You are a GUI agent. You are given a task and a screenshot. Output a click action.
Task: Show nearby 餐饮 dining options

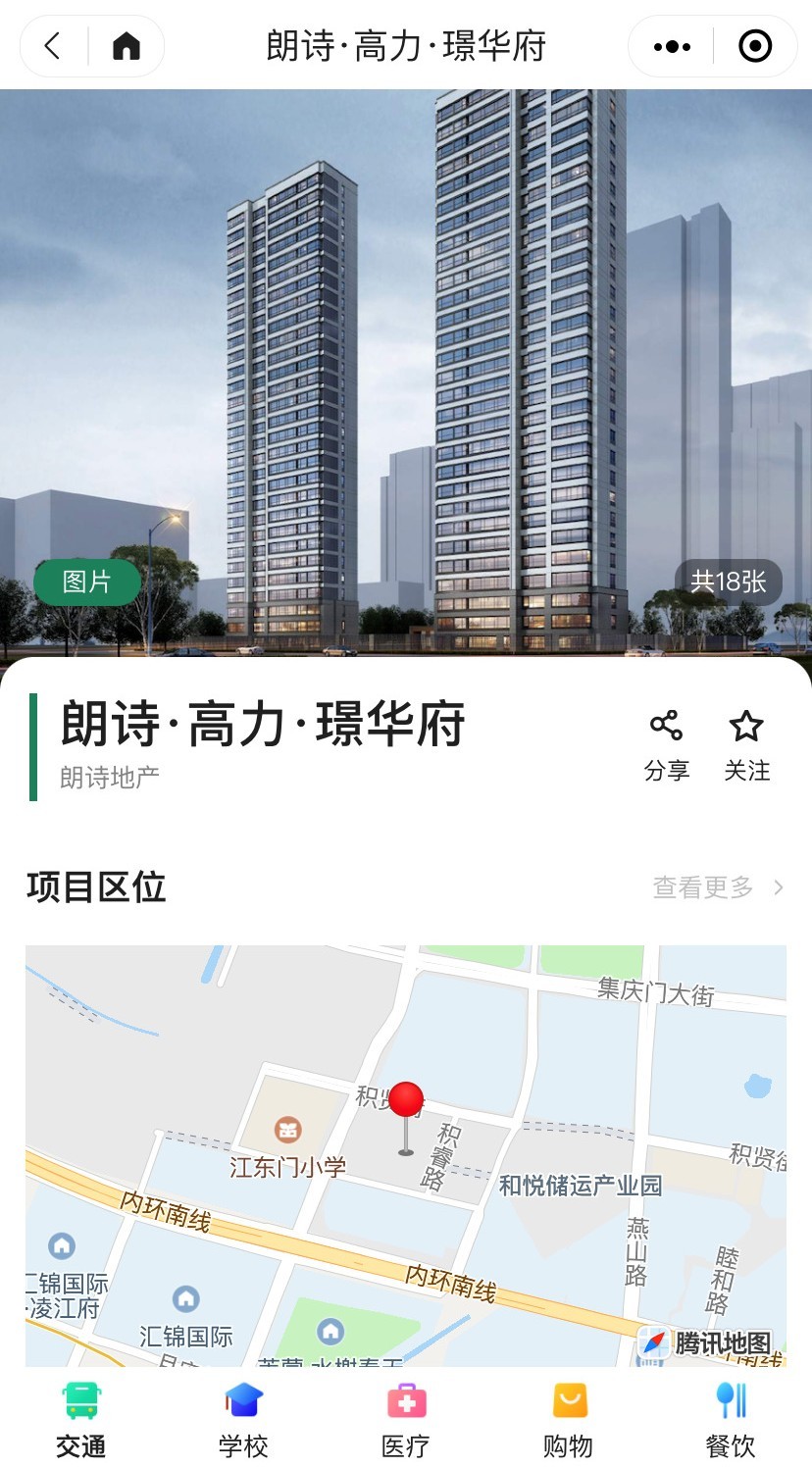[731, 1420]
